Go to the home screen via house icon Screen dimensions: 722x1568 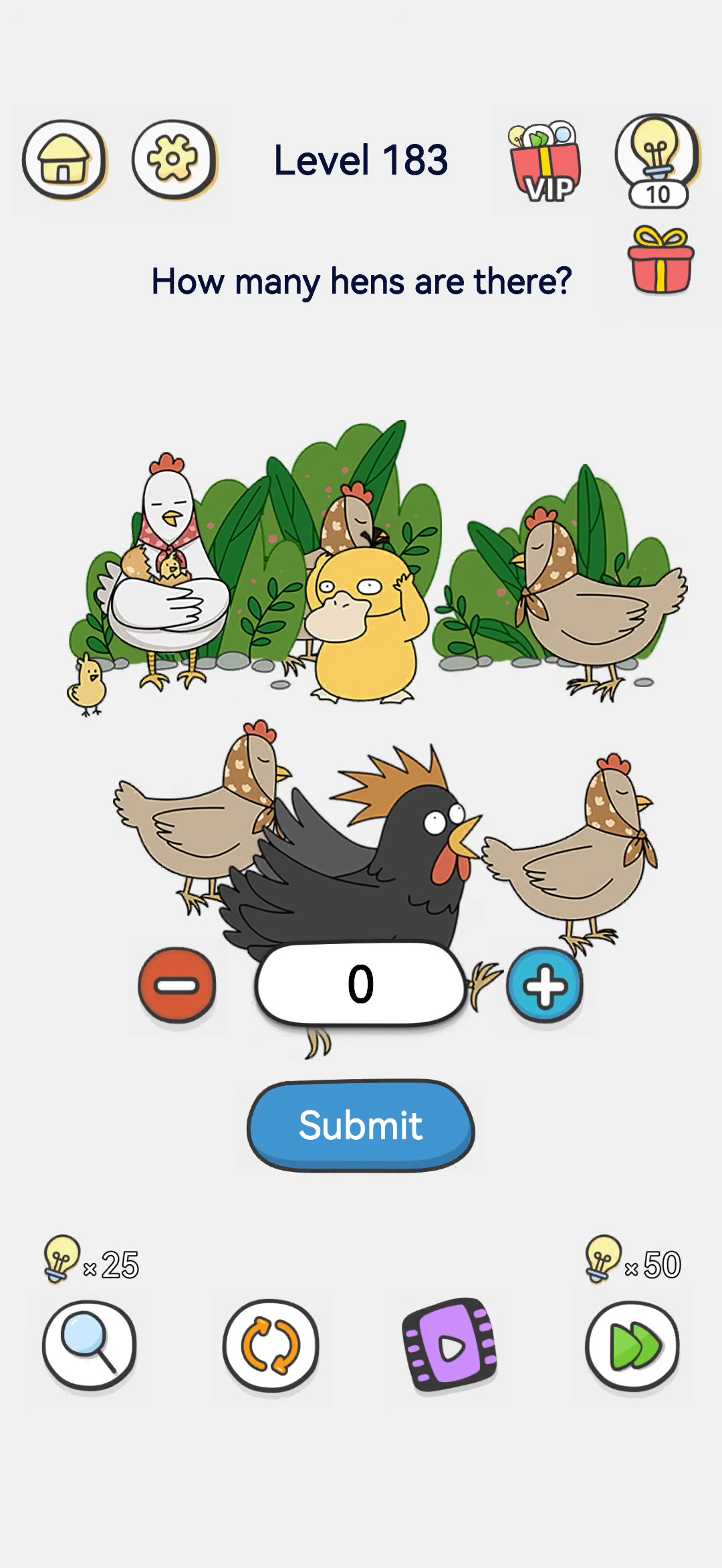click(x=65, y=160)
